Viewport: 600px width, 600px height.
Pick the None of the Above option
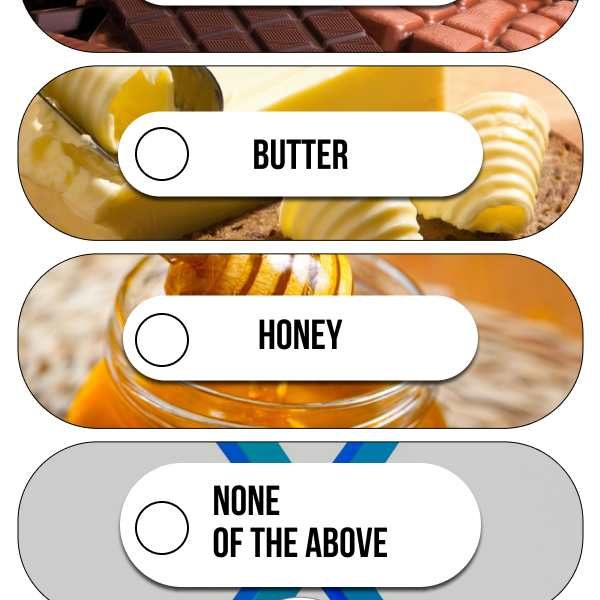(162, 527)
